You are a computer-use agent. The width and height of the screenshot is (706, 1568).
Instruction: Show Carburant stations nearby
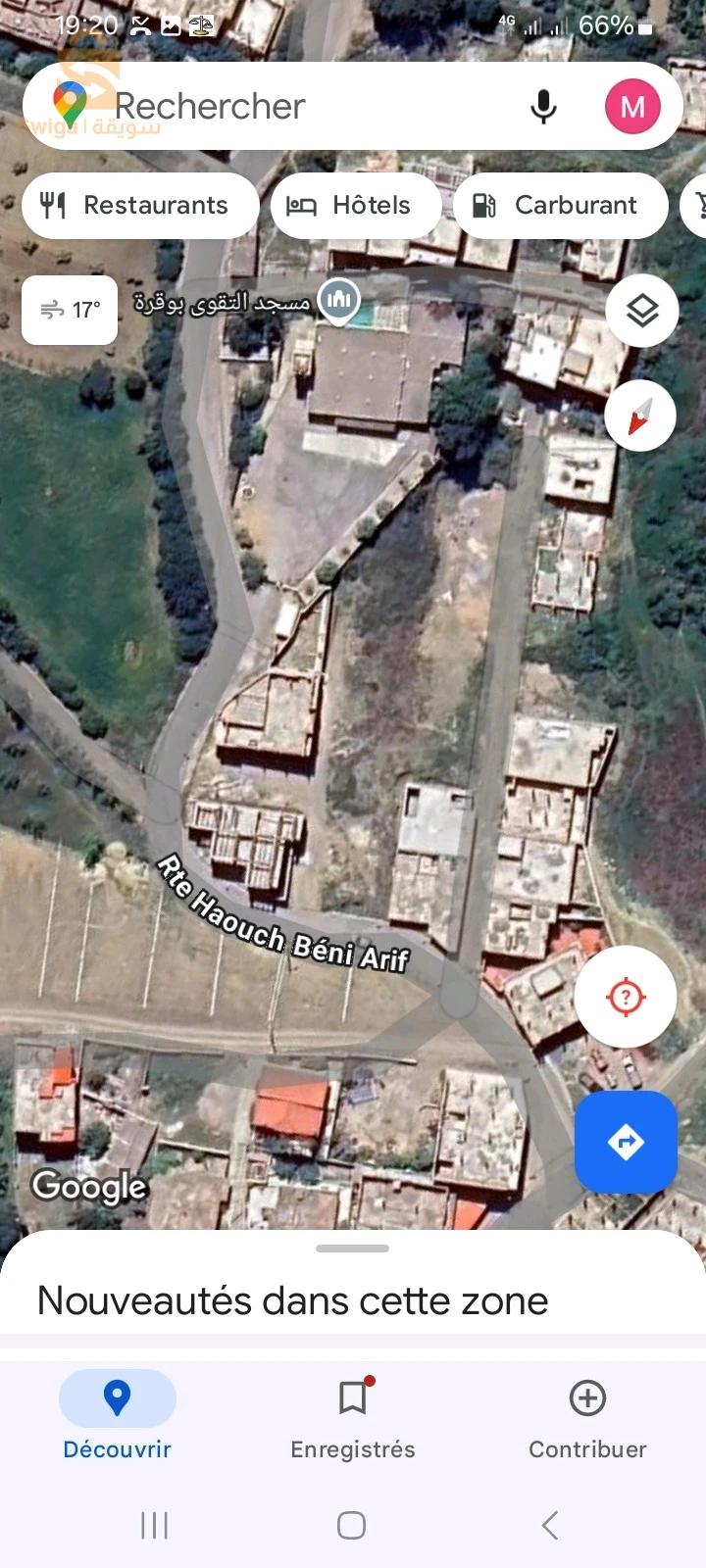tap(560, 205)
